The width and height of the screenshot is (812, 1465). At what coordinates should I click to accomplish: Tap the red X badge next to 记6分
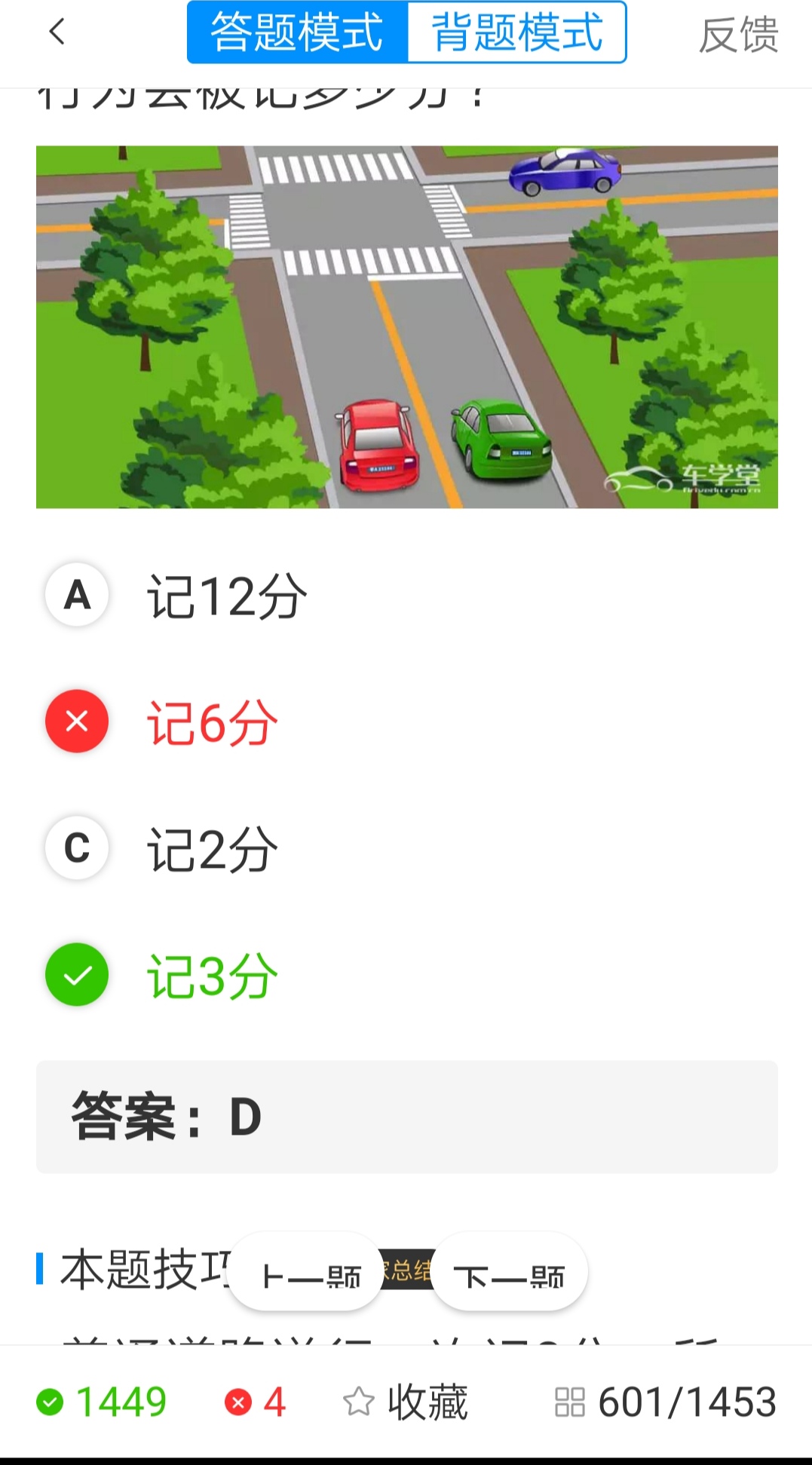(x=76, y=722)
